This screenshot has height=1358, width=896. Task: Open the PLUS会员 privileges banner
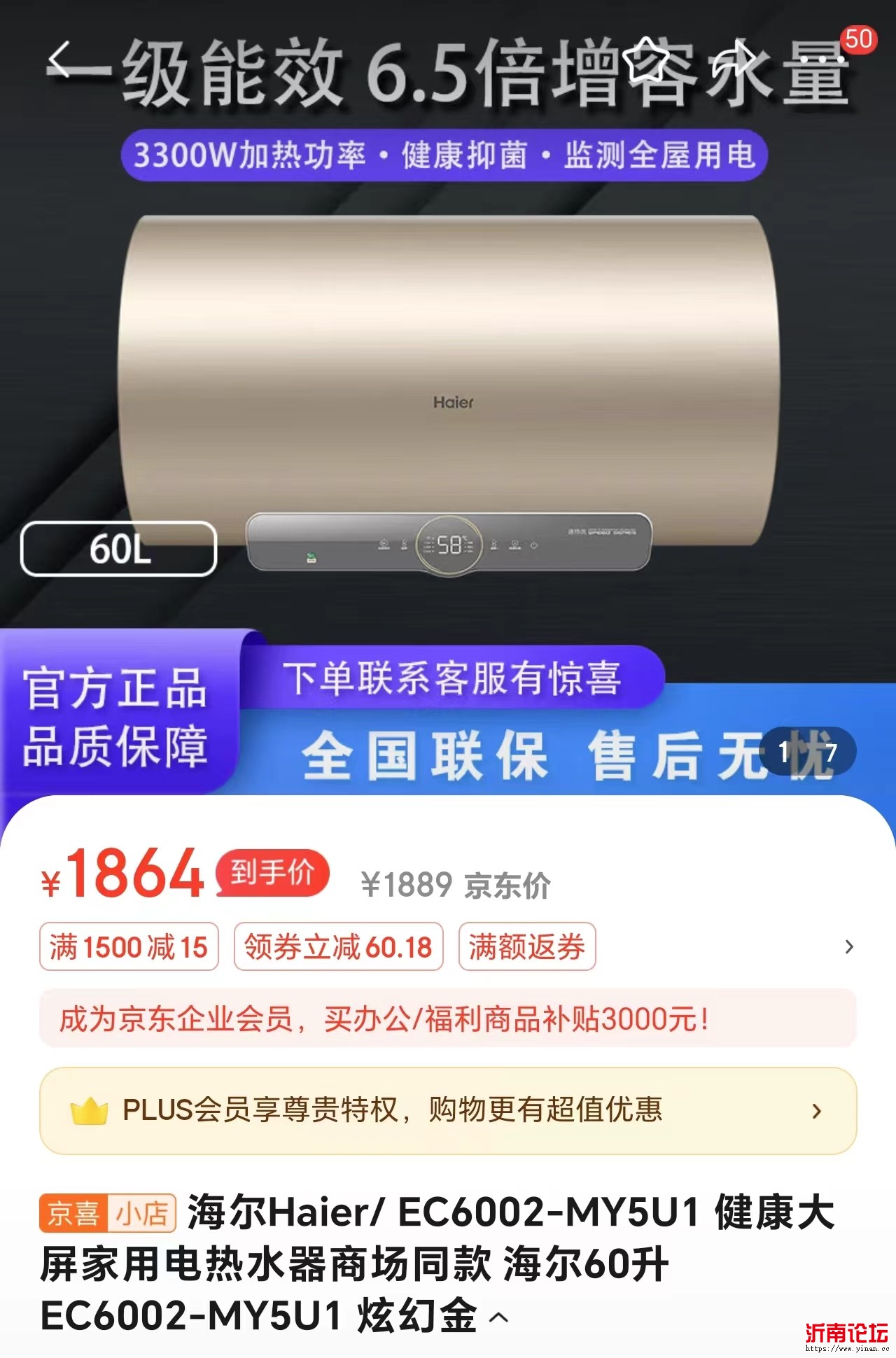click(x=448, y=1111)
